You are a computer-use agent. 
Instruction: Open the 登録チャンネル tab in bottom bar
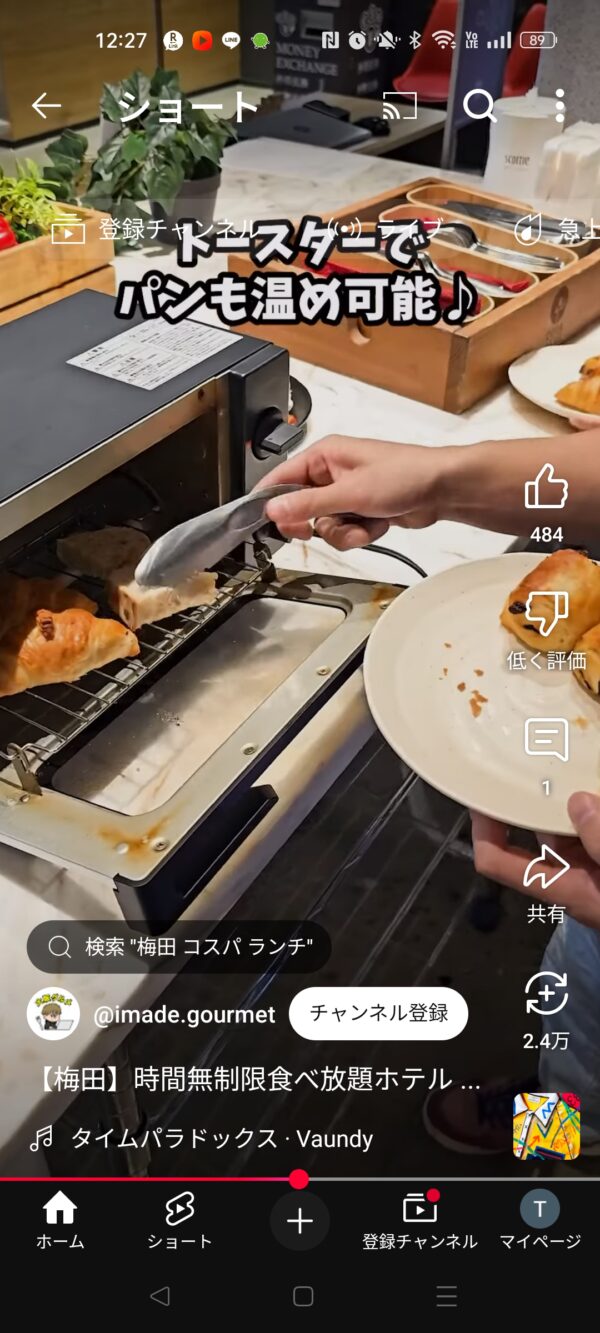click(x=420, y=1221)
